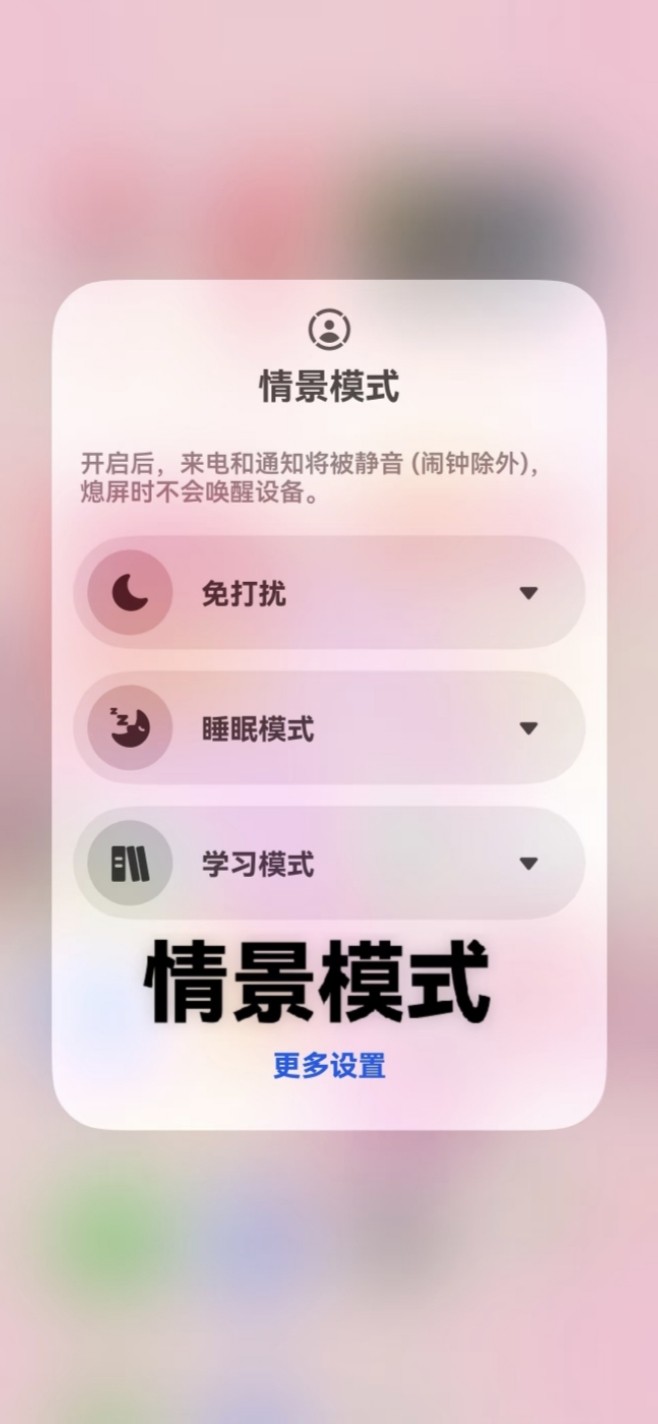Expand the 学习模式 dropdown arrow
The image size is (658, 1424).
(528, 863)
